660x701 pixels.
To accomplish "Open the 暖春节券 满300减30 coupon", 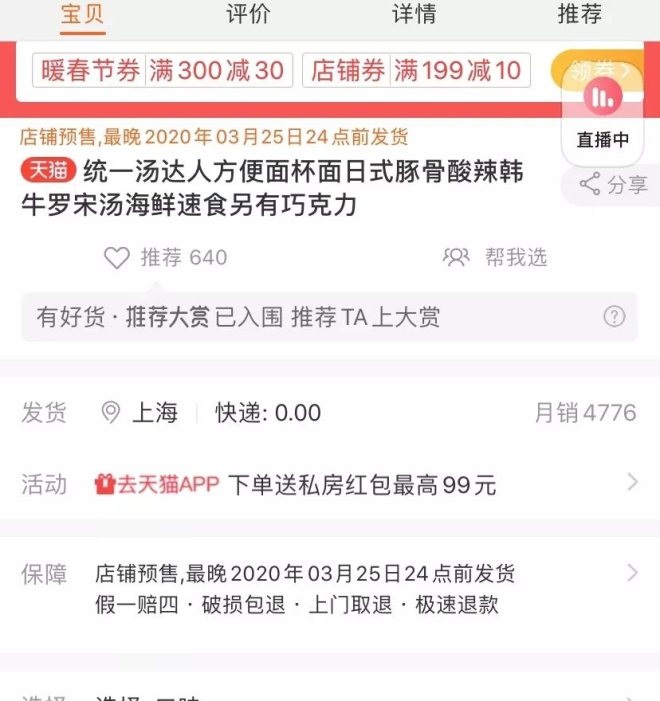I will pos(163,70).
